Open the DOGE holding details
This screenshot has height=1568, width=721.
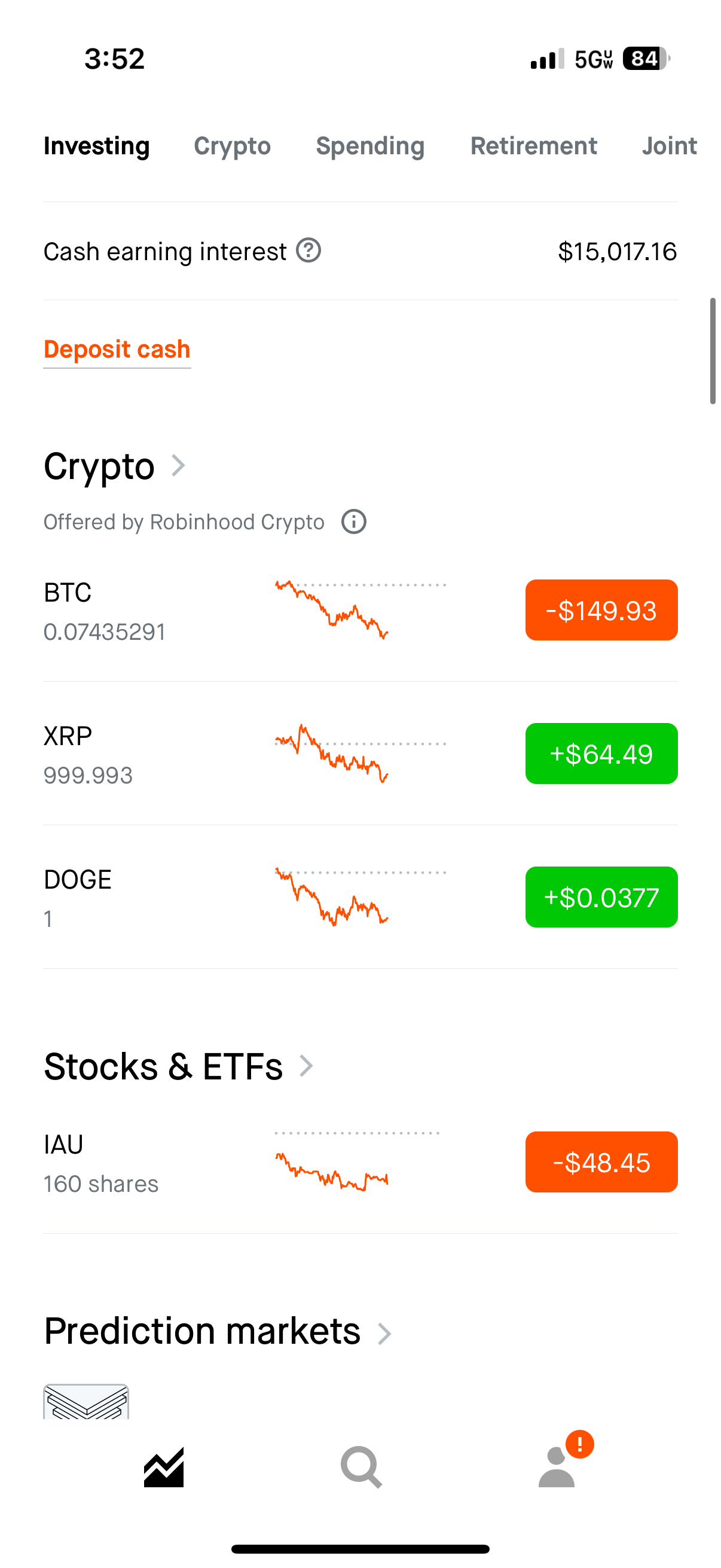point(78,898)
